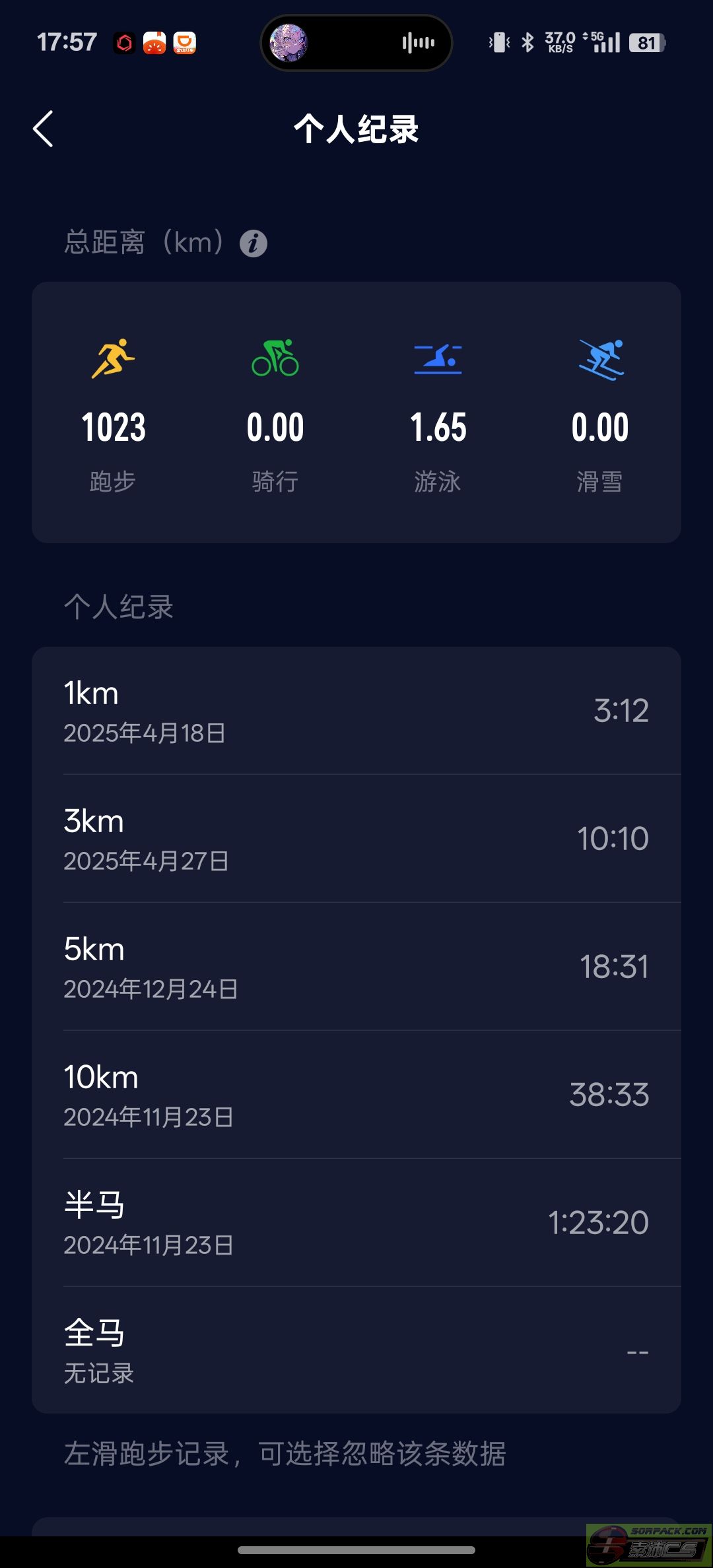Viewport: 713px width, 1568px height.
Task: Open the info icon next to 总距离
Action: click(254, 244)
